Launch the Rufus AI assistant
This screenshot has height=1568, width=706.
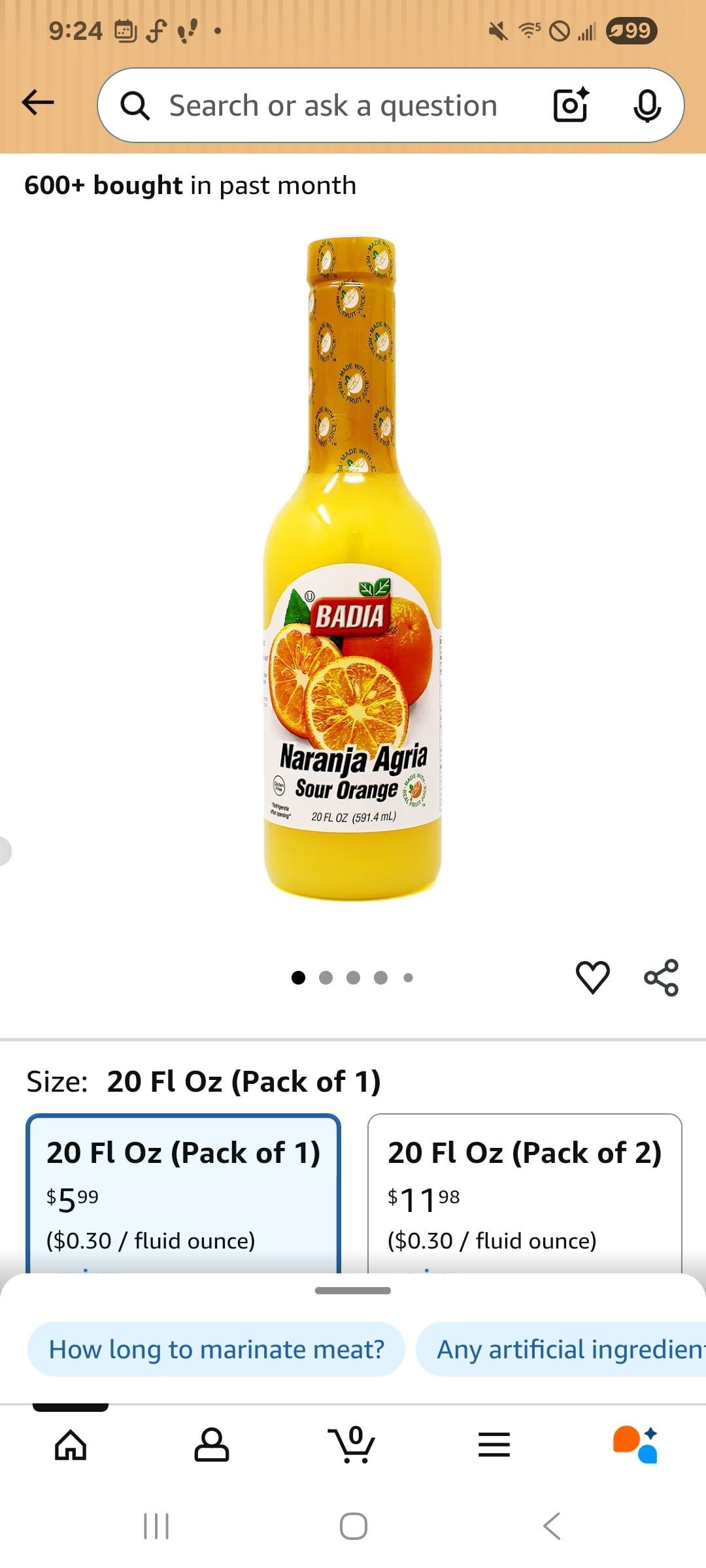[x=635, y=1445]
